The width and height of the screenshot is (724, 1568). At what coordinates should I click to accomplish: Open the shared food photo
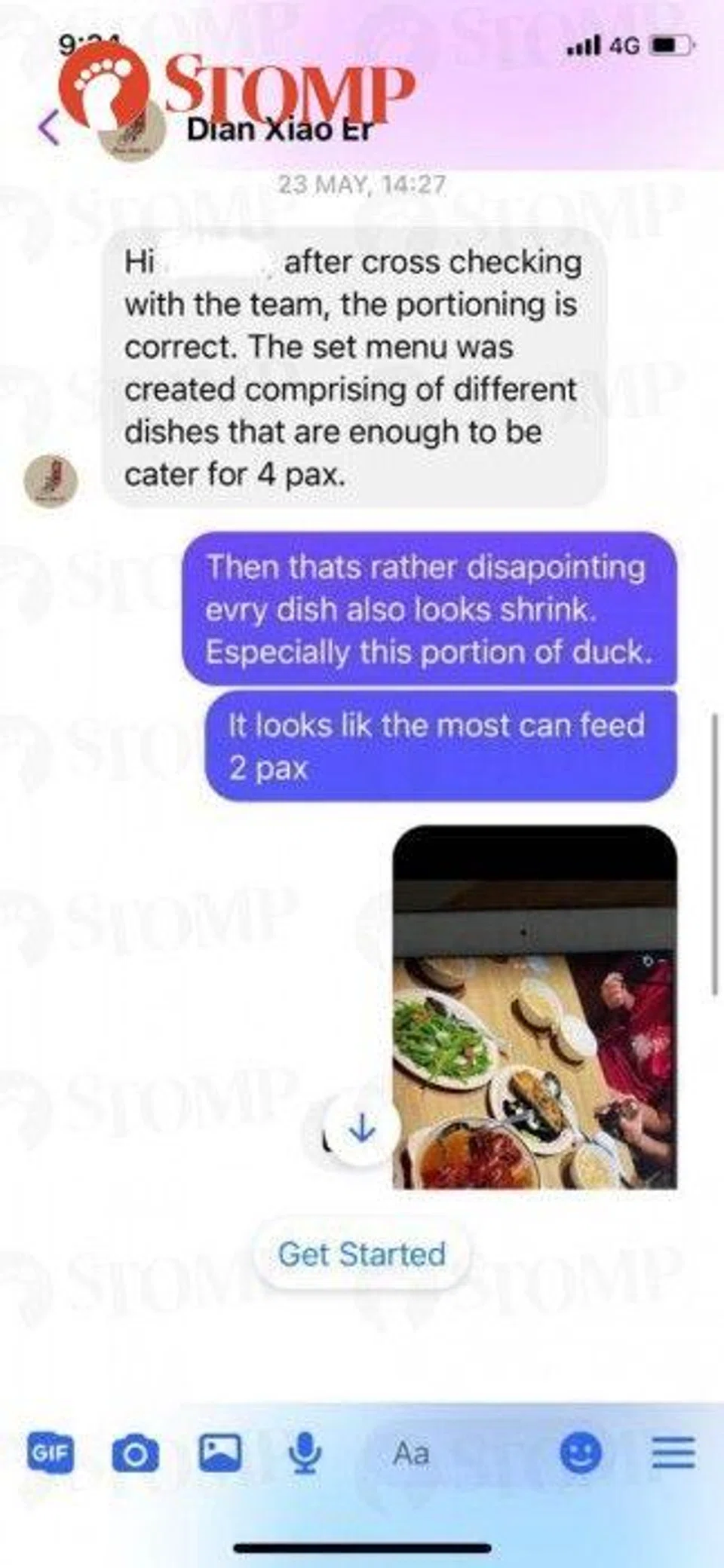pos(535,1007)
